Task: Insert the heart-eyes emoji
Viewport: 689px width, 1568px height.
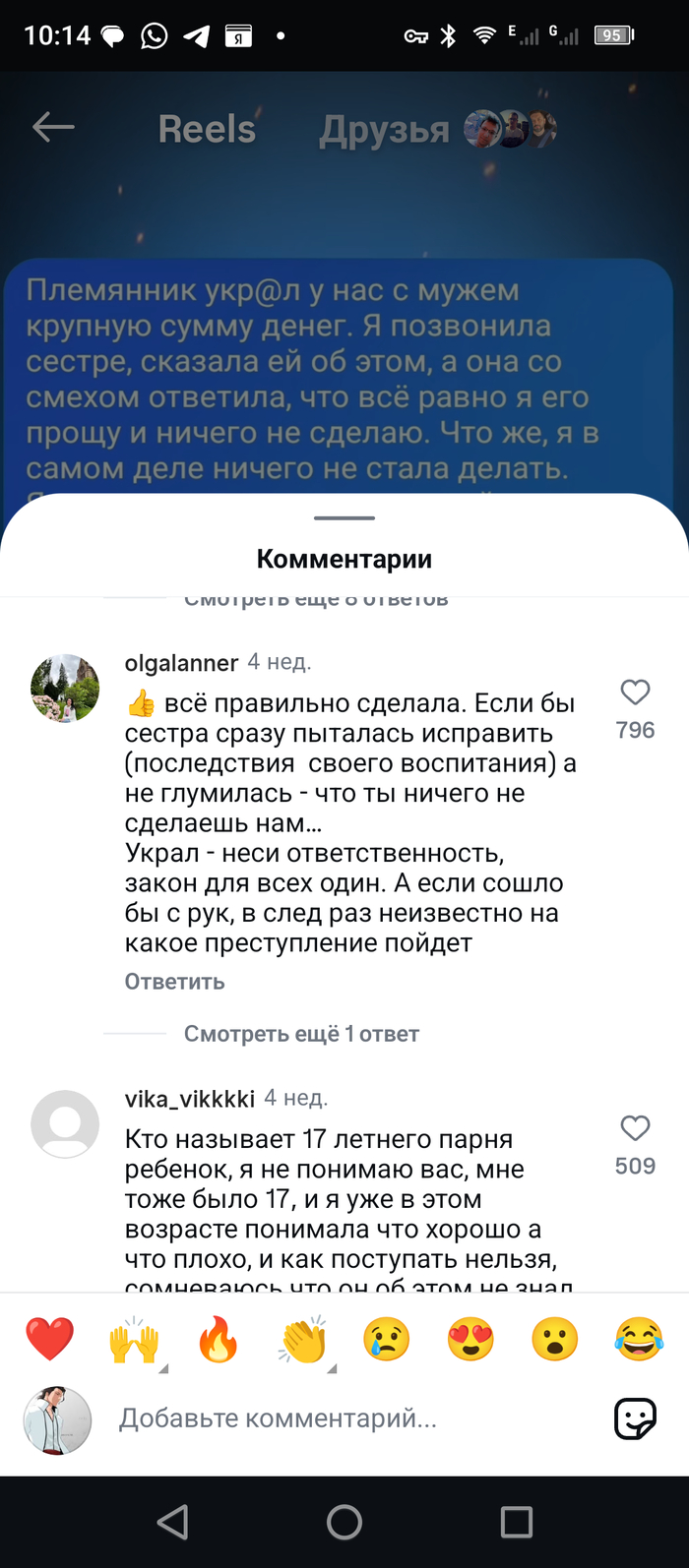Action: [470, 1340]
